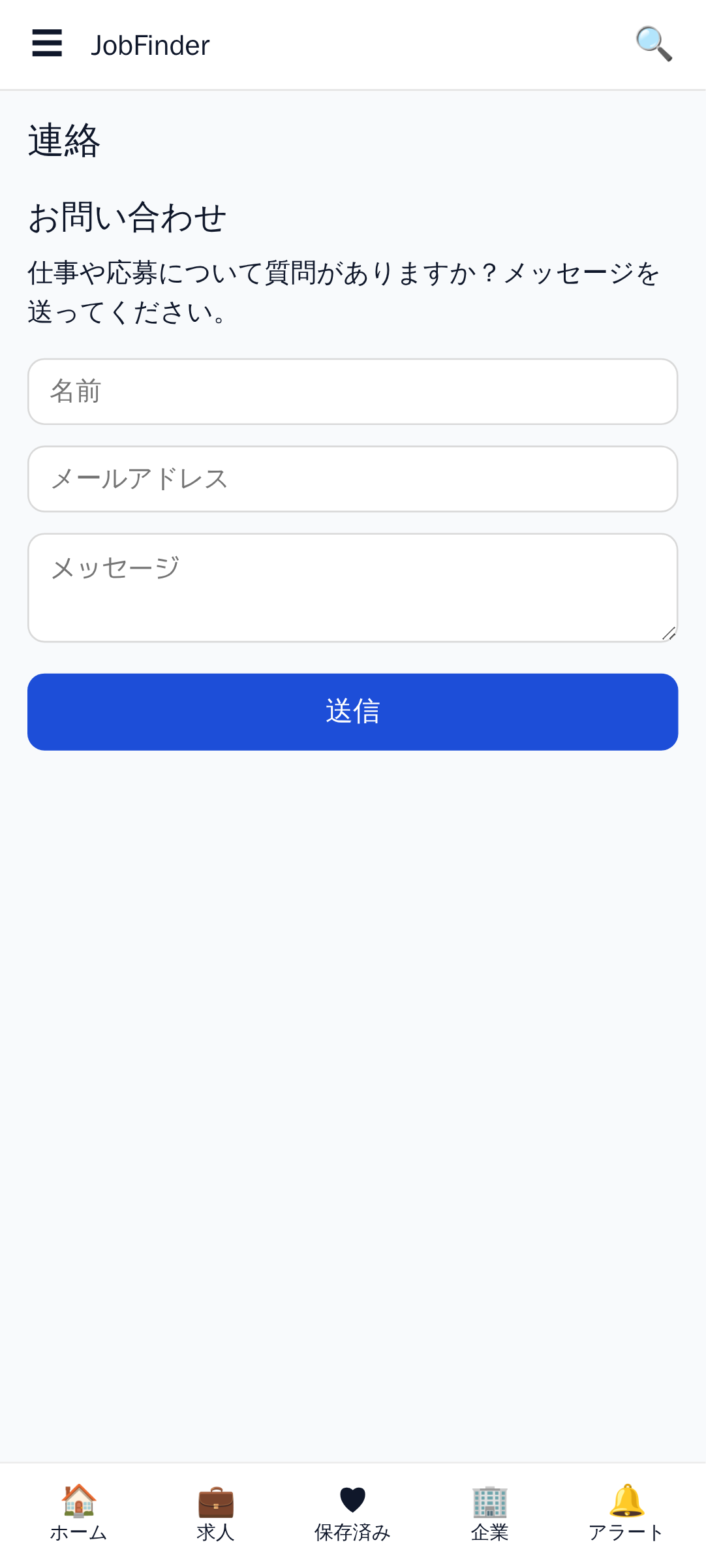The height and width of the screenshot is (1568, 706).
Task: Open the 保存済み saved tab
Action: (x=353, y=1513)
